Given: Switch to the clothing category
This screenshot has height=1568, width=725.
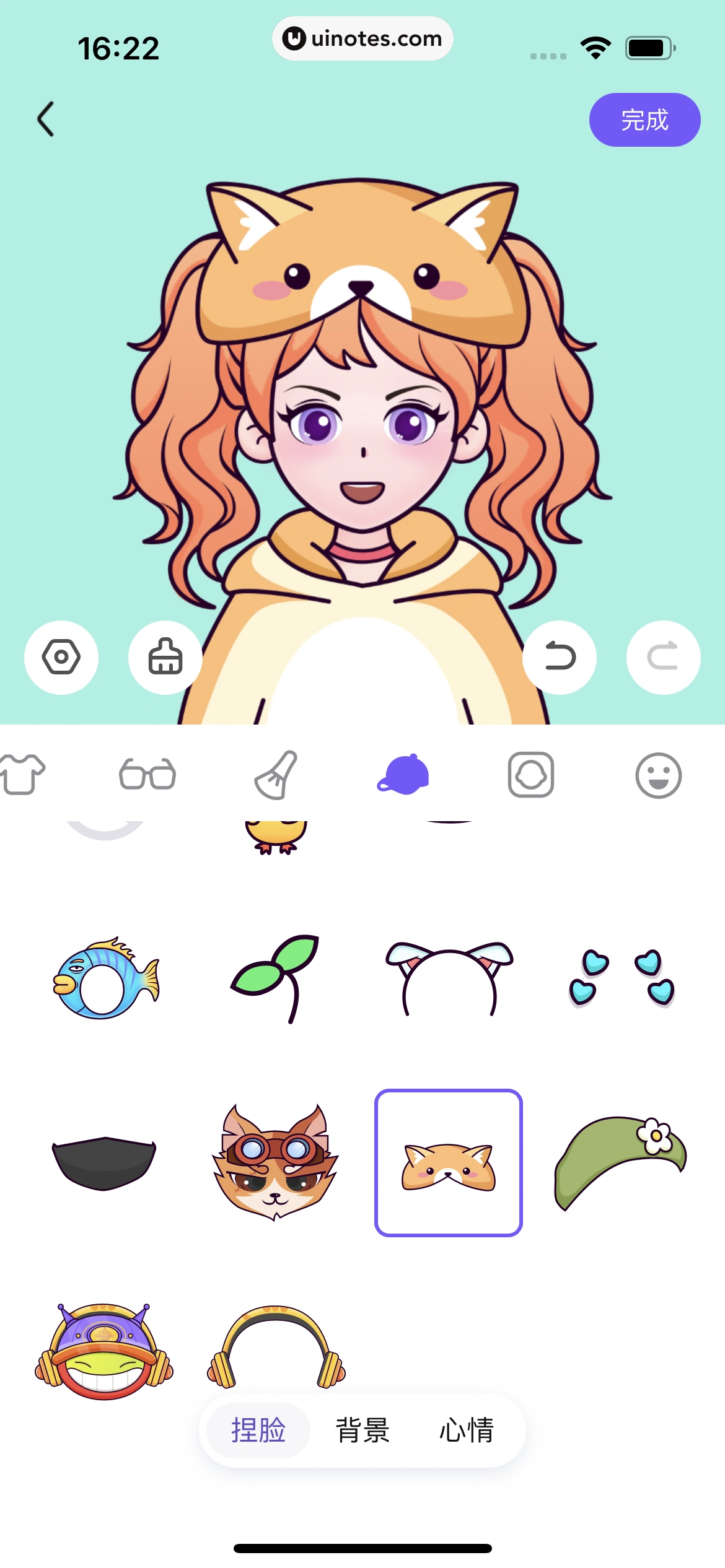Looking at the screenshot, I should click(24, 775).
